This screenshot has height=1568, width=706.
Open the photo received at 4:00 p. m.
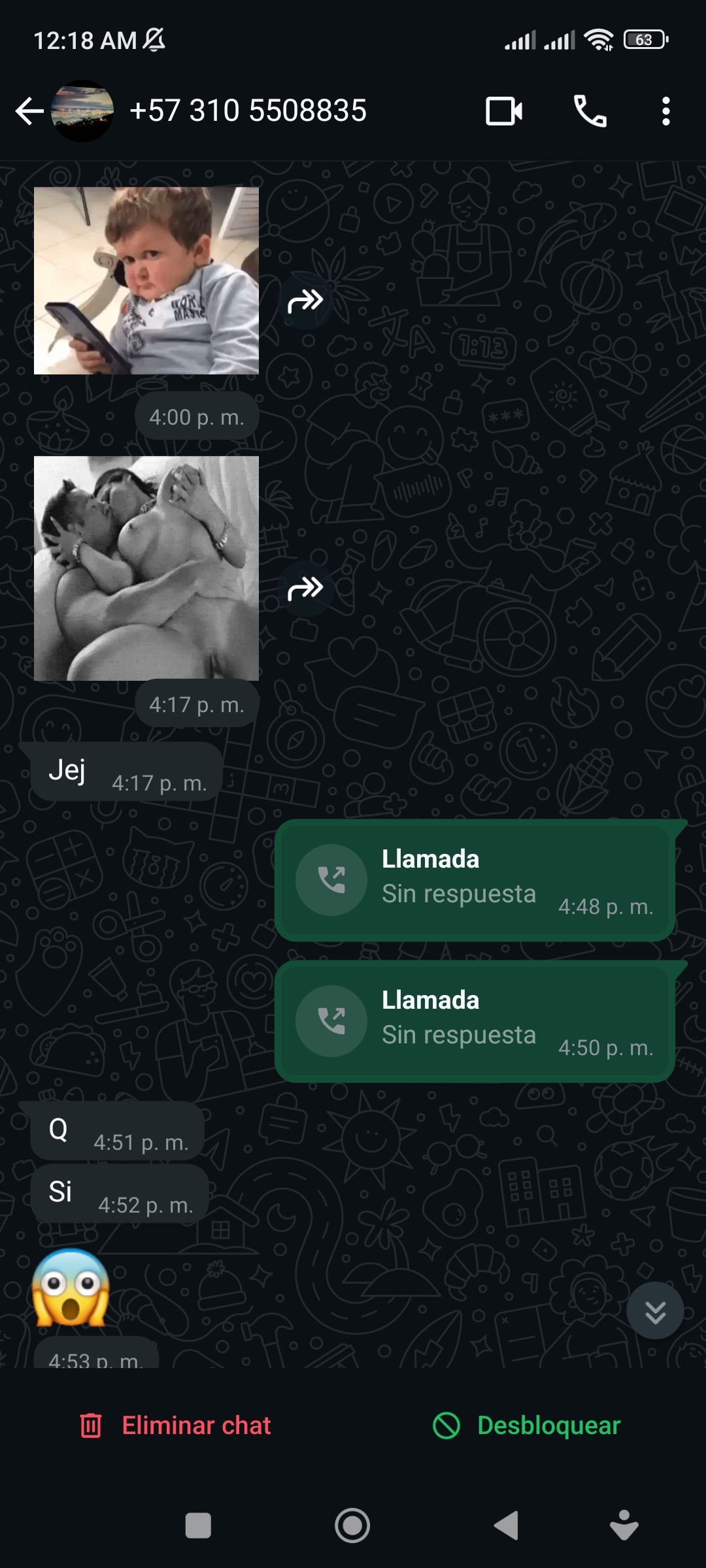coord(146,281)
